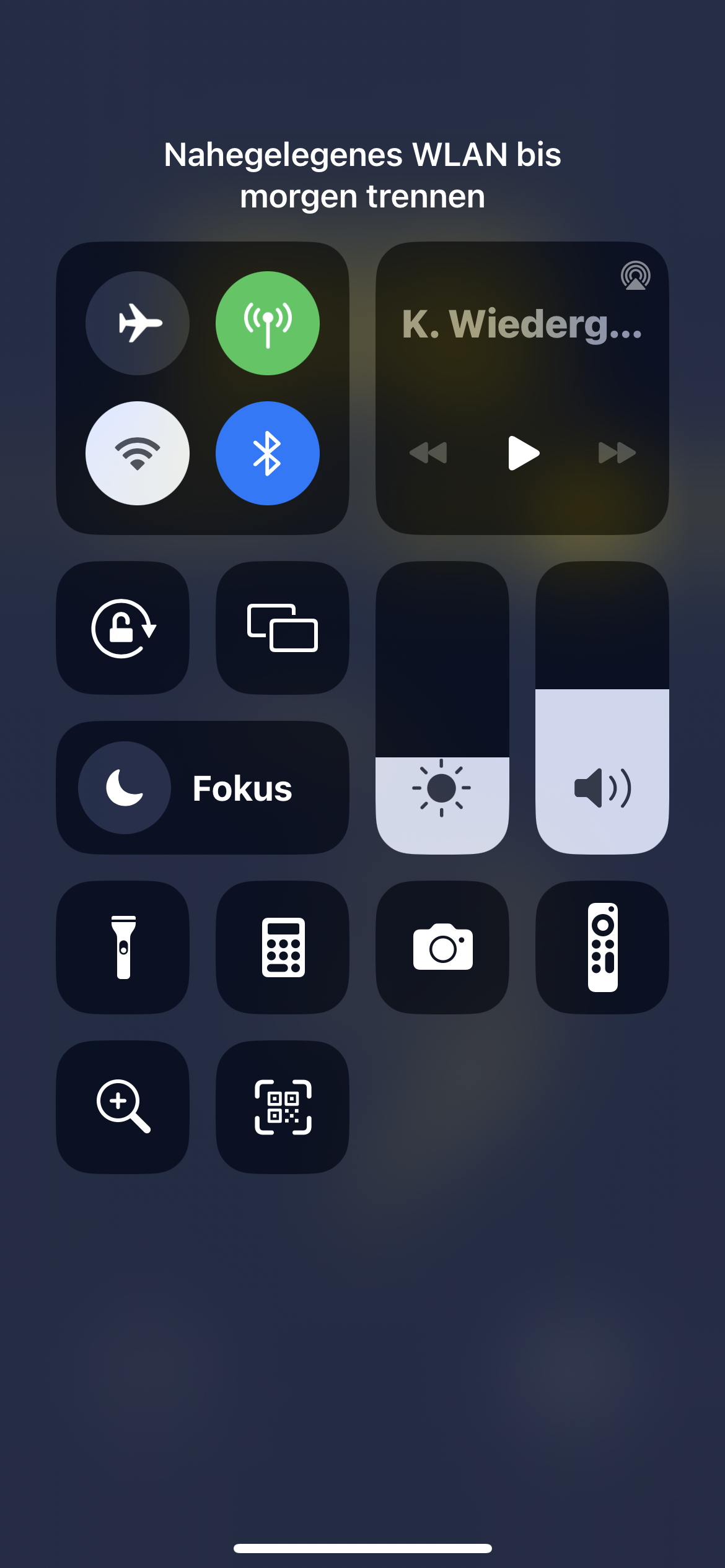
Task: Turn off cellular data
Action: (268, 323)
